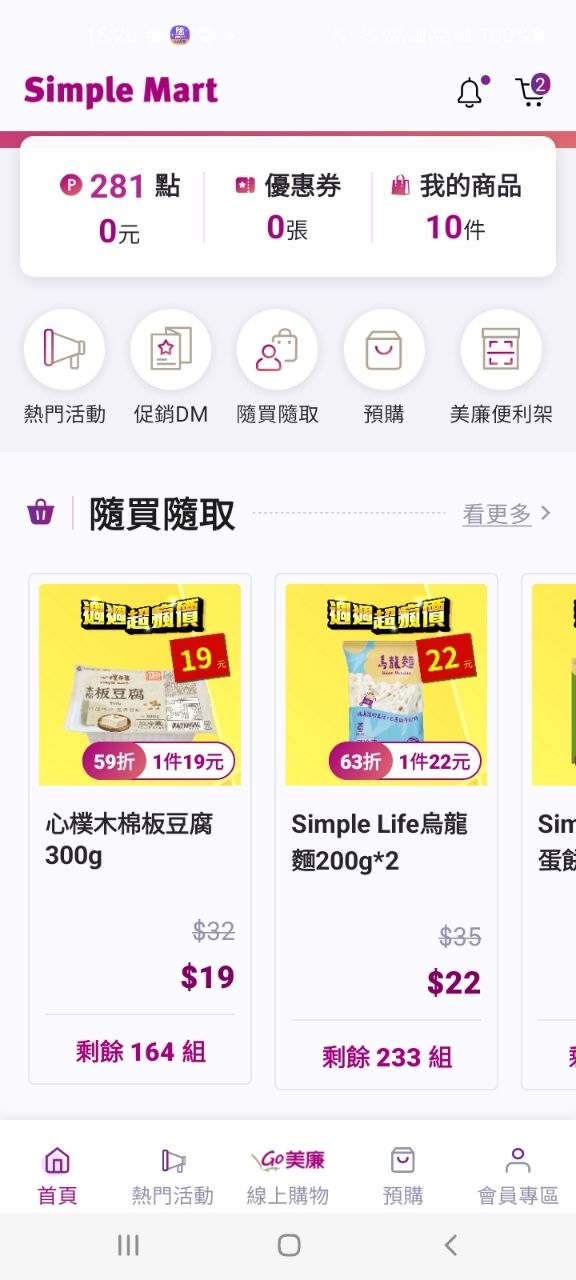Open the shopping cart
This screenshot has width=576, height=1280.
(x=532, y=91)
